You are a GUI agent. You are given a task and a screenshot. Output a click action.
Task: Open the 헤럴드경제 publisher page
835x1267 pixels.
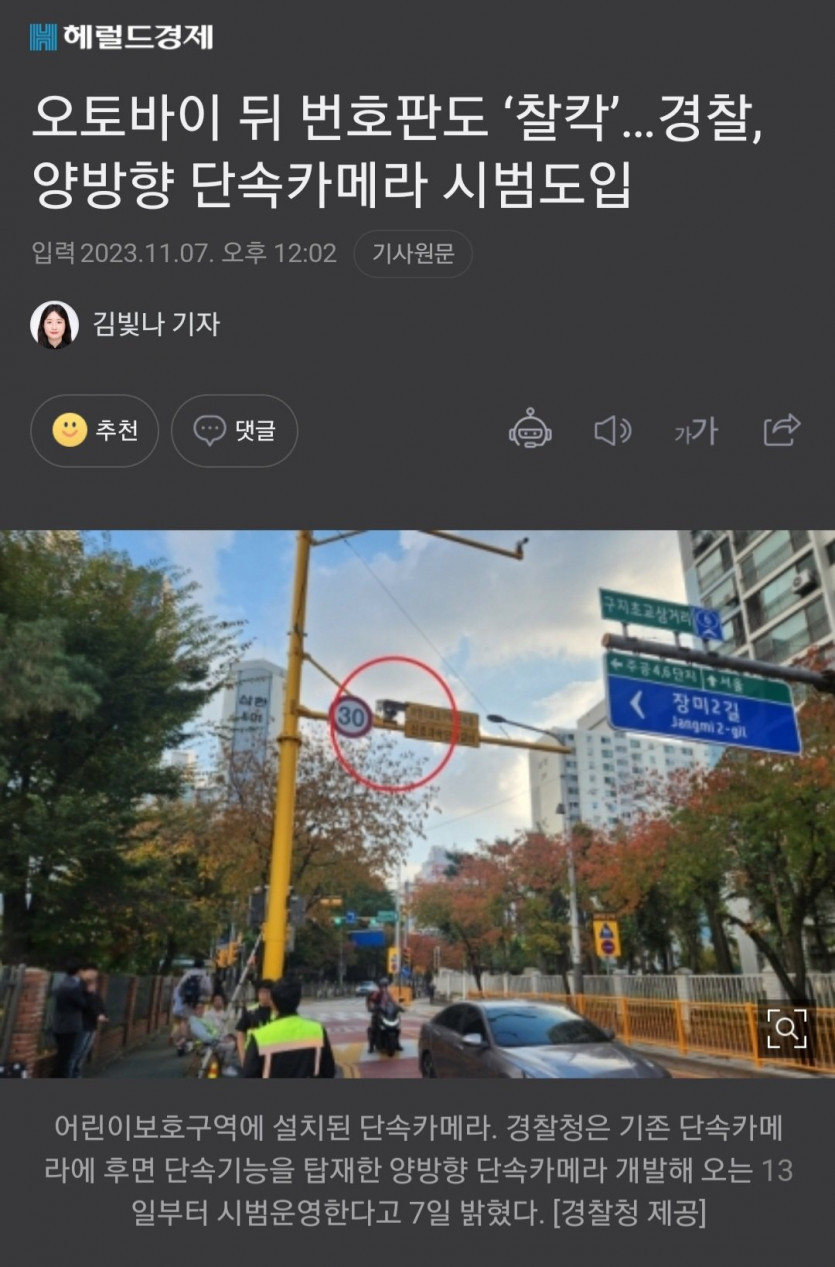click(121, 37)
